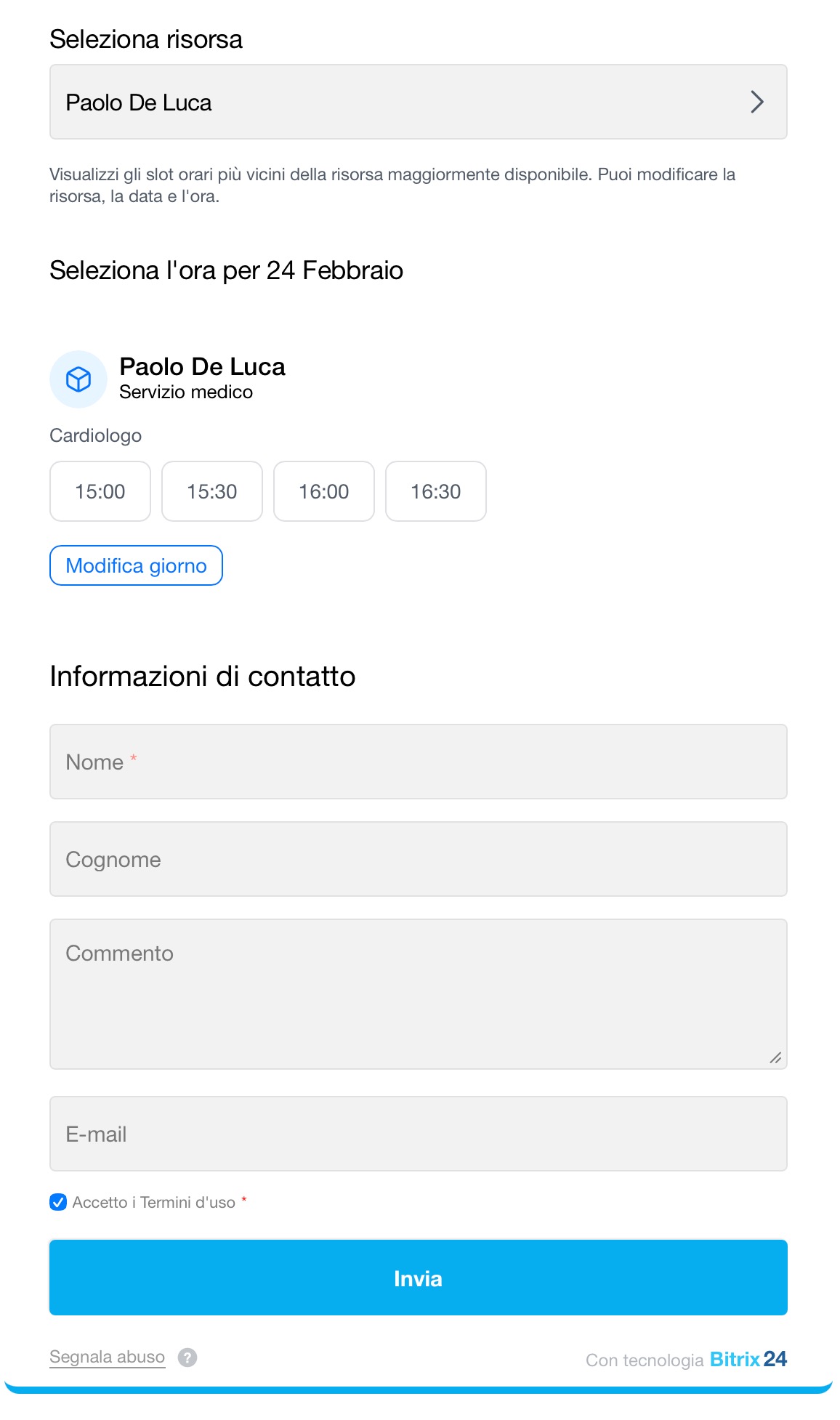The height and width of the screenshot is (1420, 840).
Task: Select the 16:30 time slot
Action: (x=436, y=491)
